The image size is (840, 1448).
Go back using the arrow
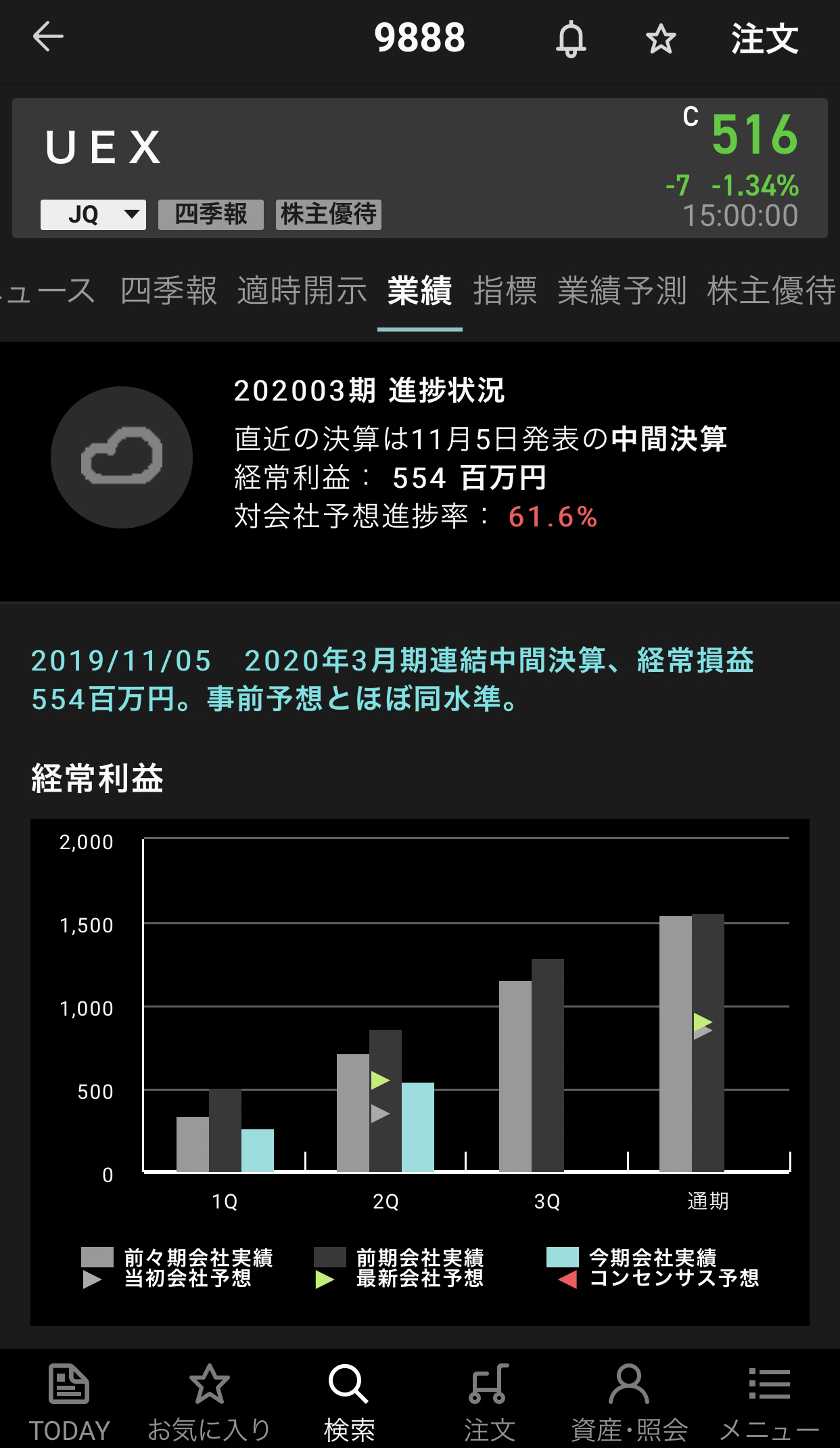click(x=48, y=37)
